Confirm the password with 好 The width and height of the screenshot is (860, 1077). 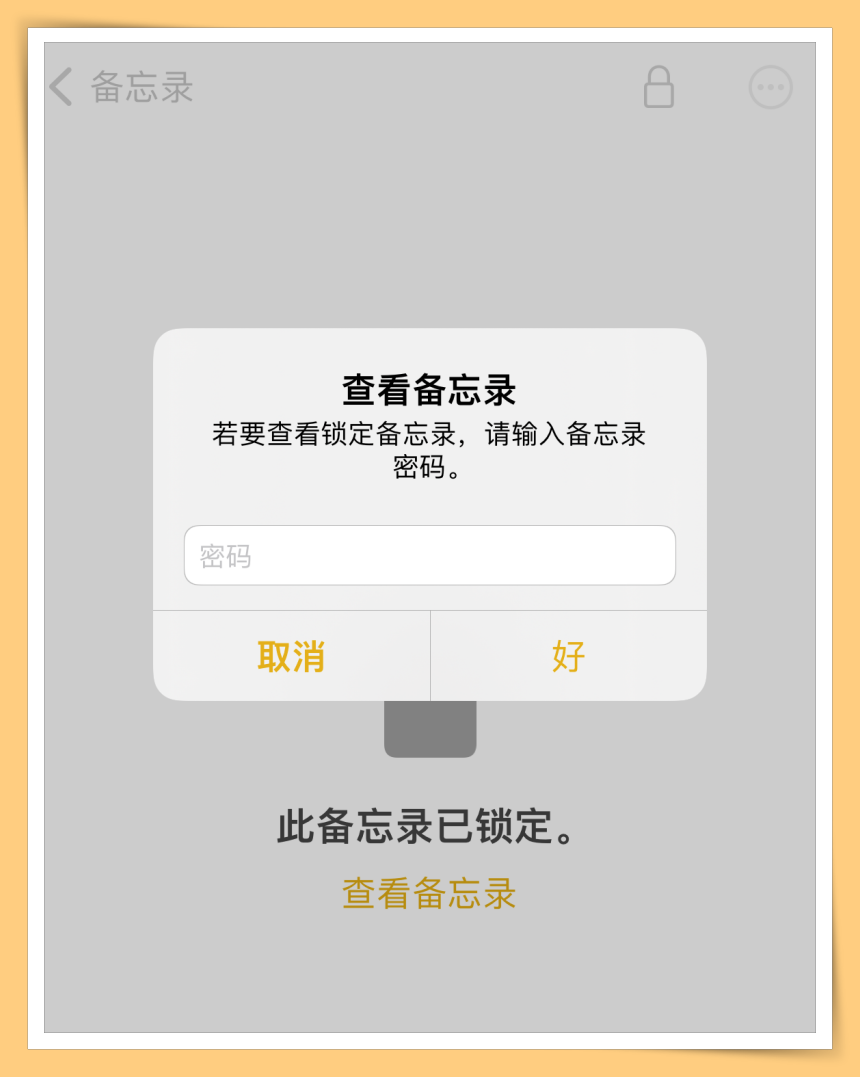click(568, 656)
